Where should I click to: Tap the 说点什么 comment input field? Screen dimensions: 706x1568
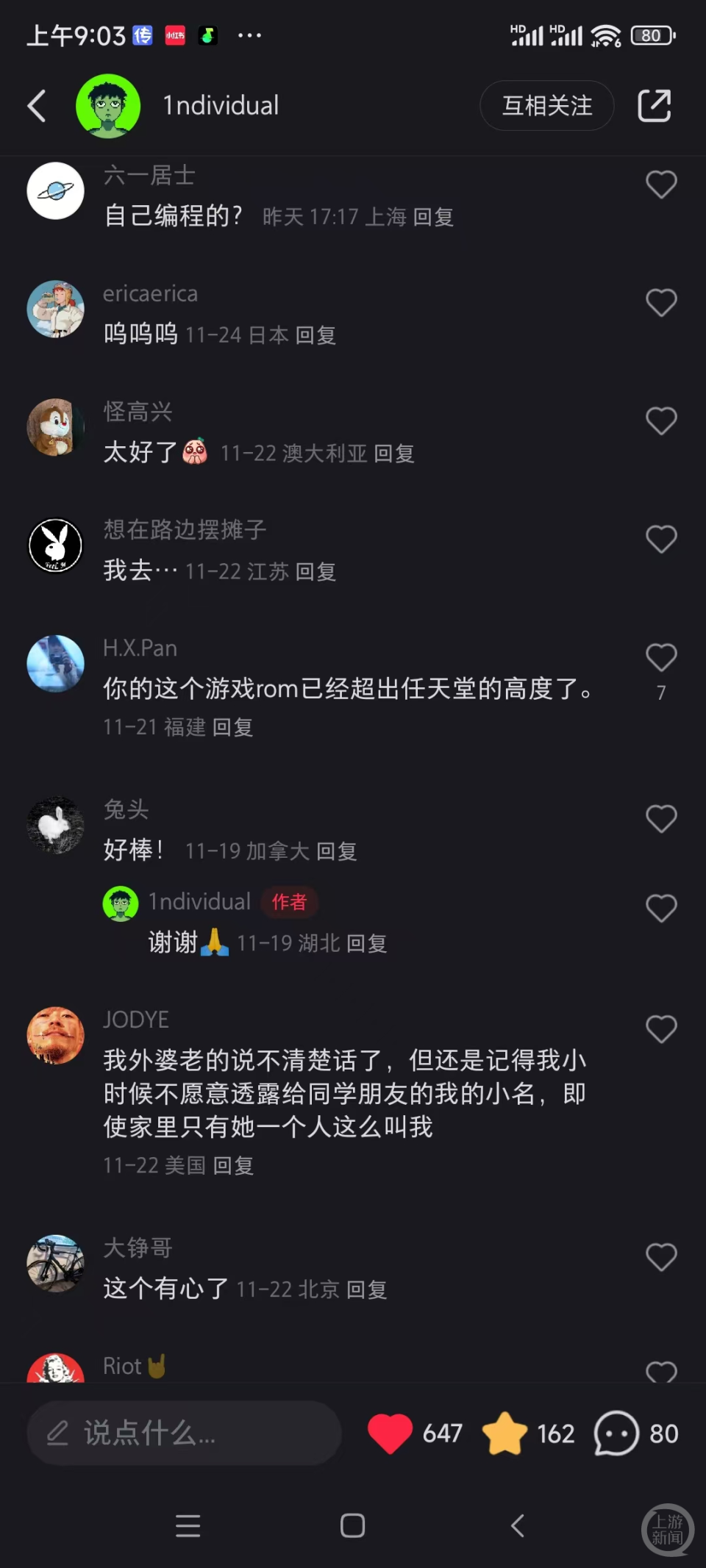click(x=184, y=1433)
